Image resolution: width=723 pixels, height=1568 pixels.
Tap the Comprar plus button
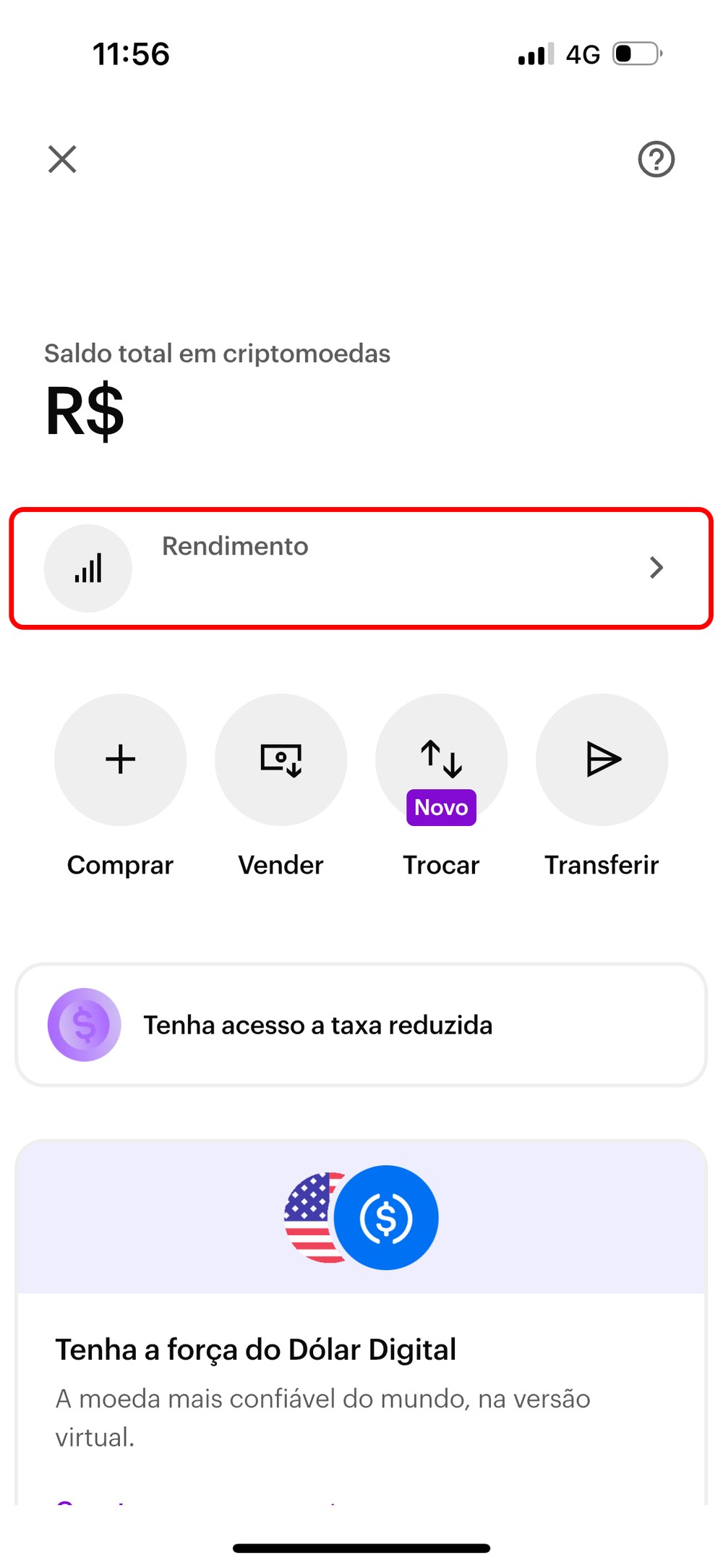coord(121,759)
